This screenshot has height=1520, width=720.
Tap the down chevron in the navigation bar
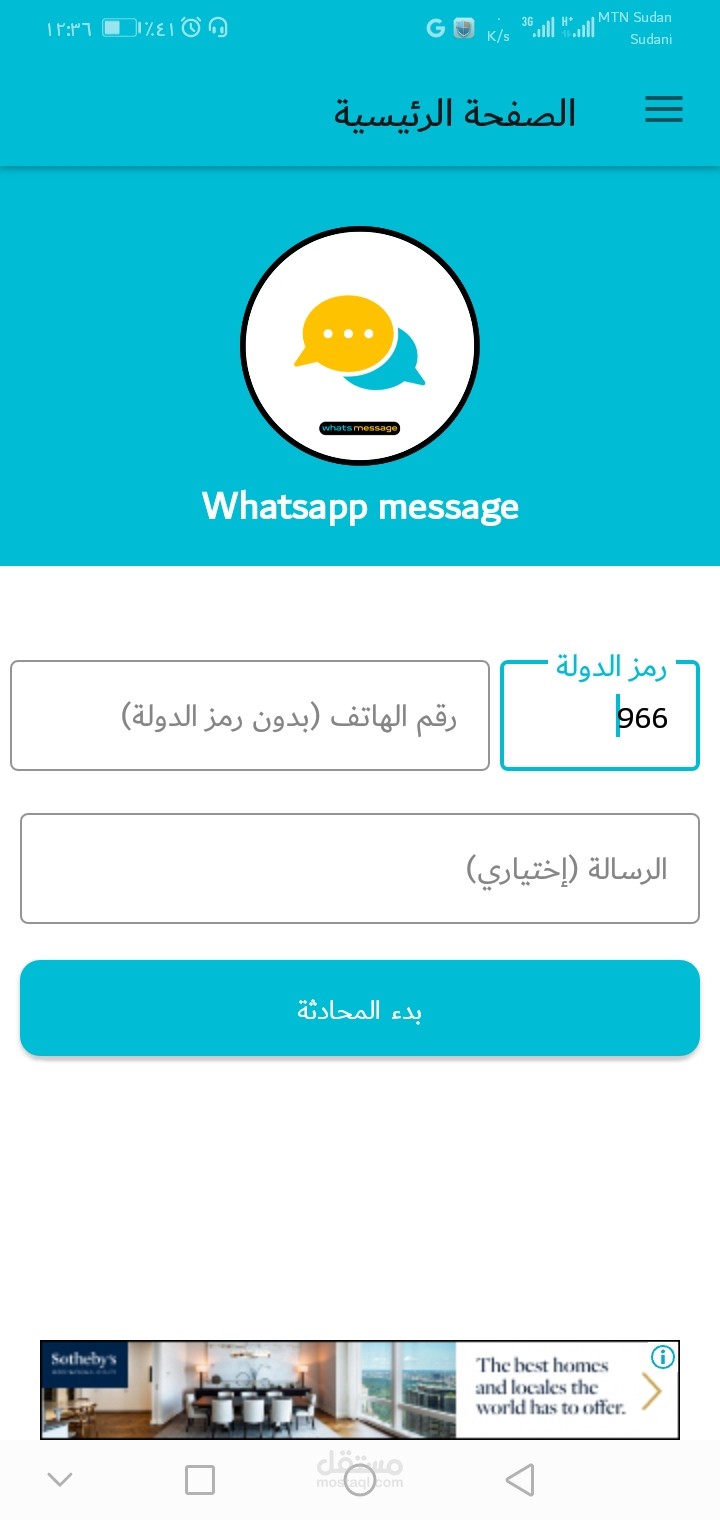[x=60, y=1477]
